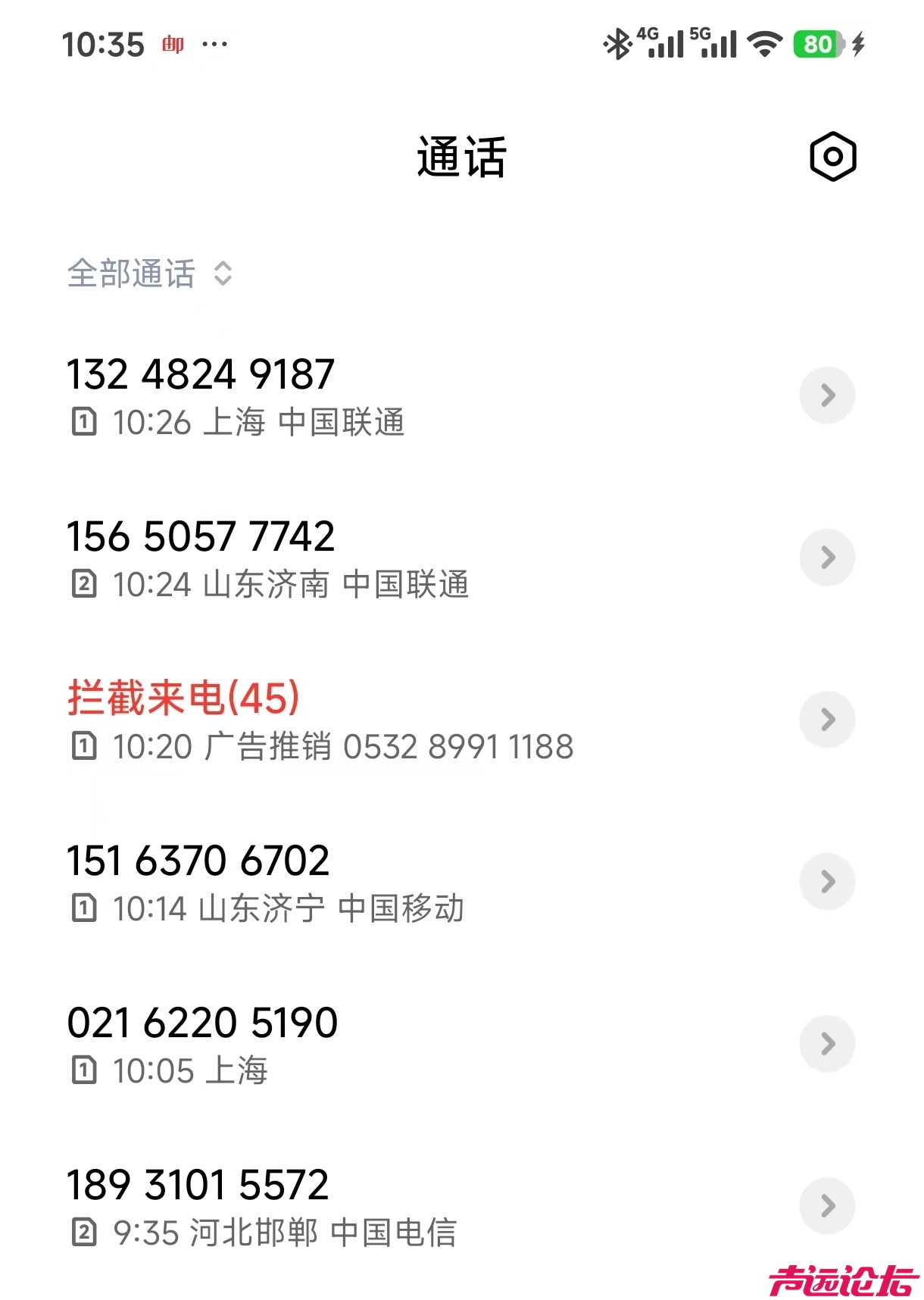See call details for 021 6220 5190
924x1300 pixels.
827,1044
